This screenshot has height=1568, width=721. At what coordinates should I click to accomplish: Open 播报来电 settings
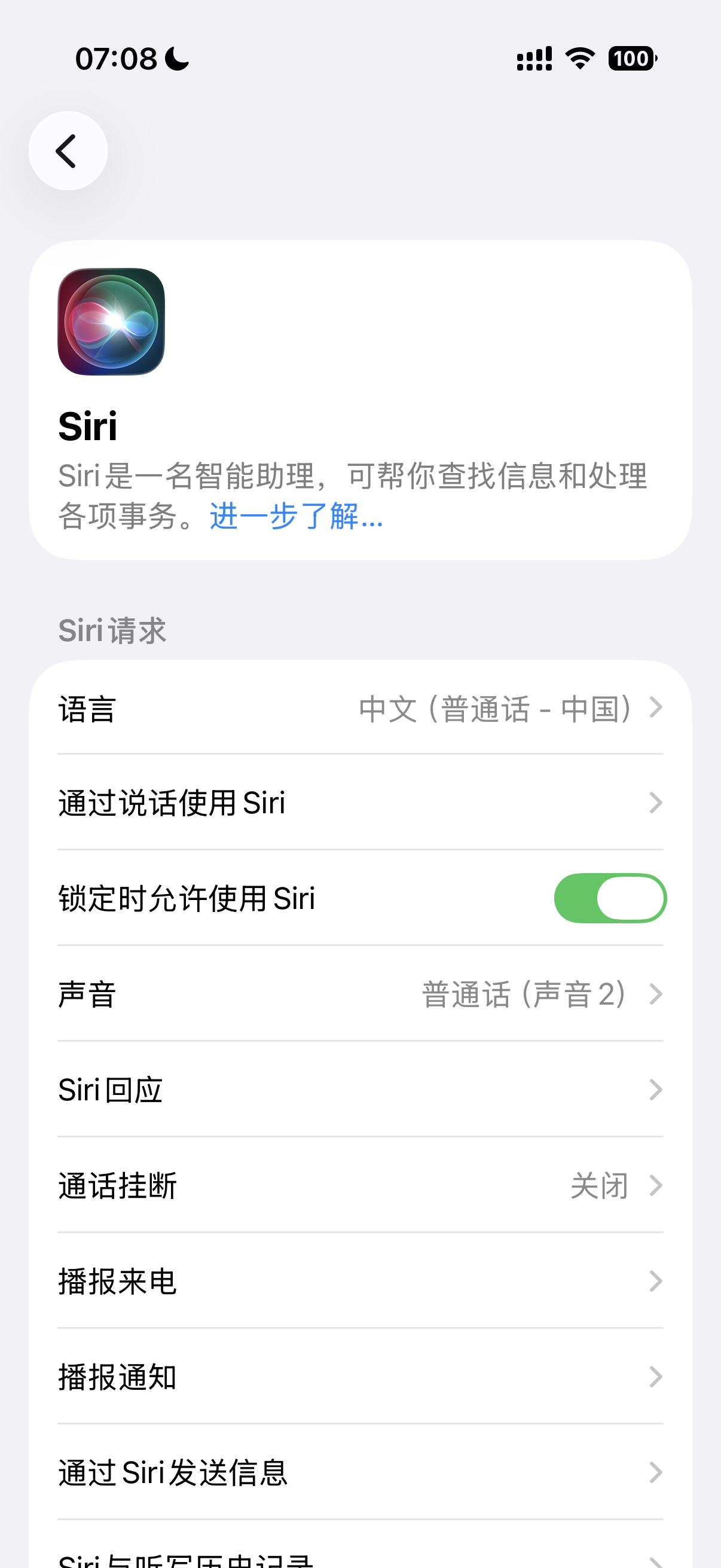pos(360,1282)
